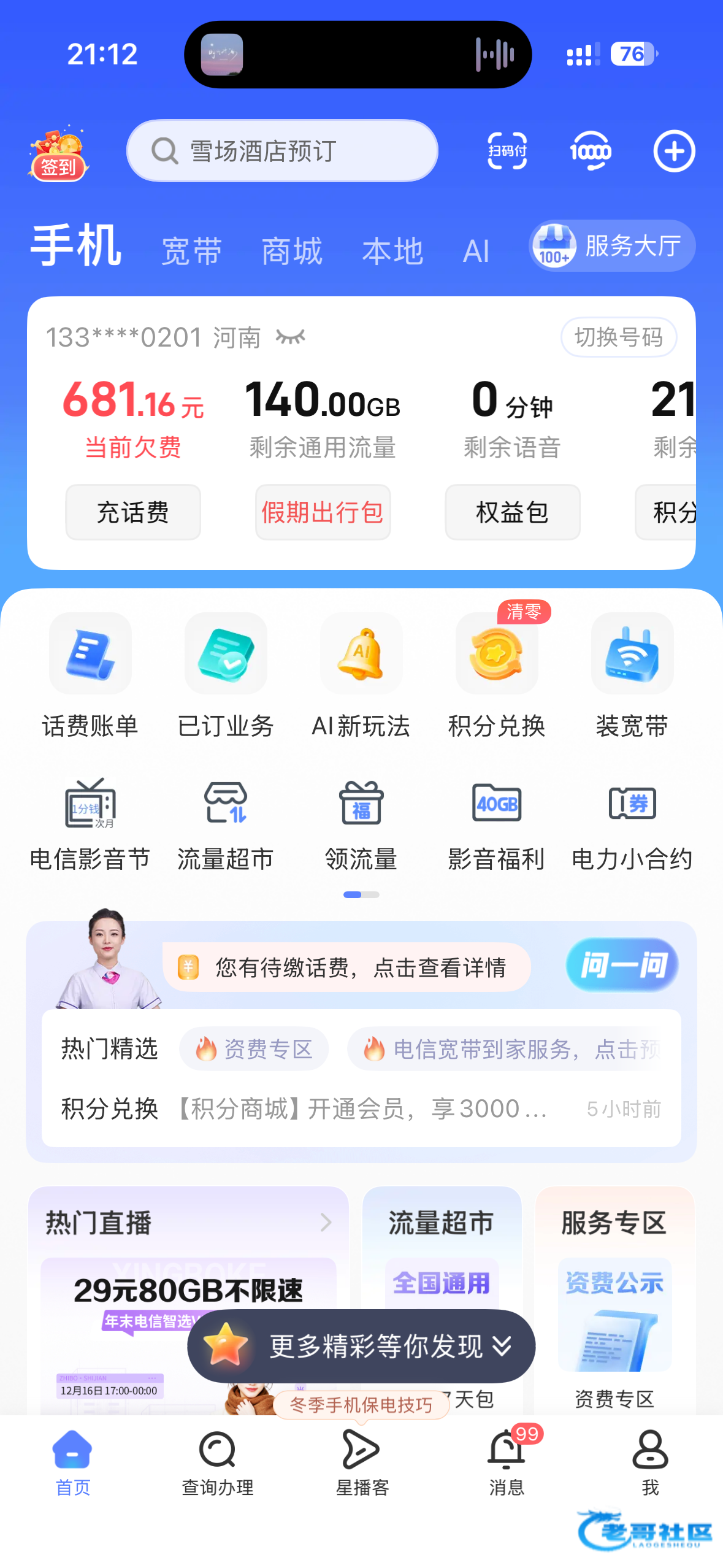This screenshot has width=723, height=1568.
Task: Open the 扫码付 scan-to-pay icon
Action: [507, 151]
